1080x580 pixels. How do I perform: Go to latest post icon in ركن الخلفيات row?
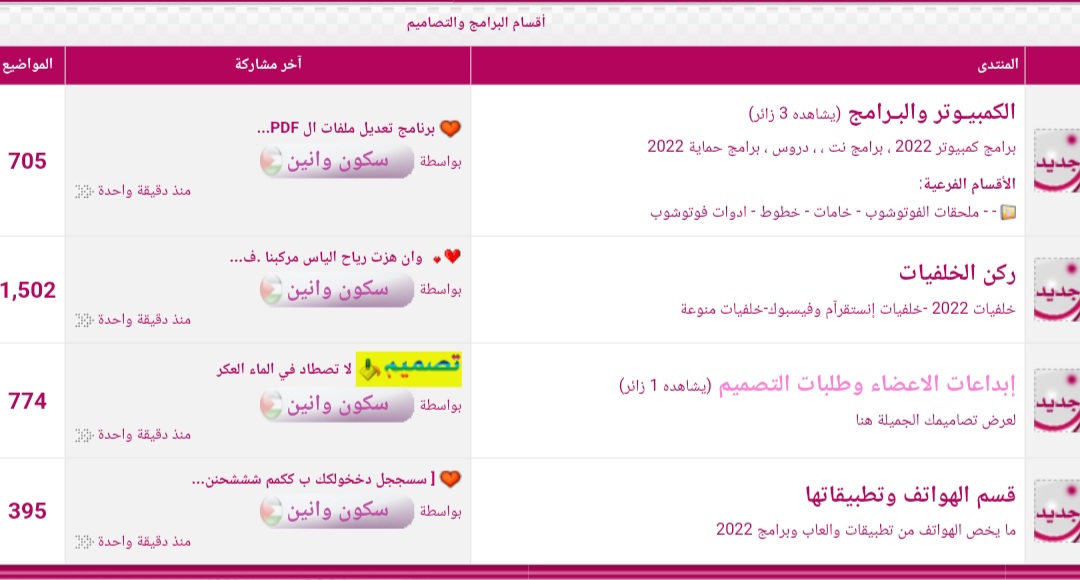83,320
